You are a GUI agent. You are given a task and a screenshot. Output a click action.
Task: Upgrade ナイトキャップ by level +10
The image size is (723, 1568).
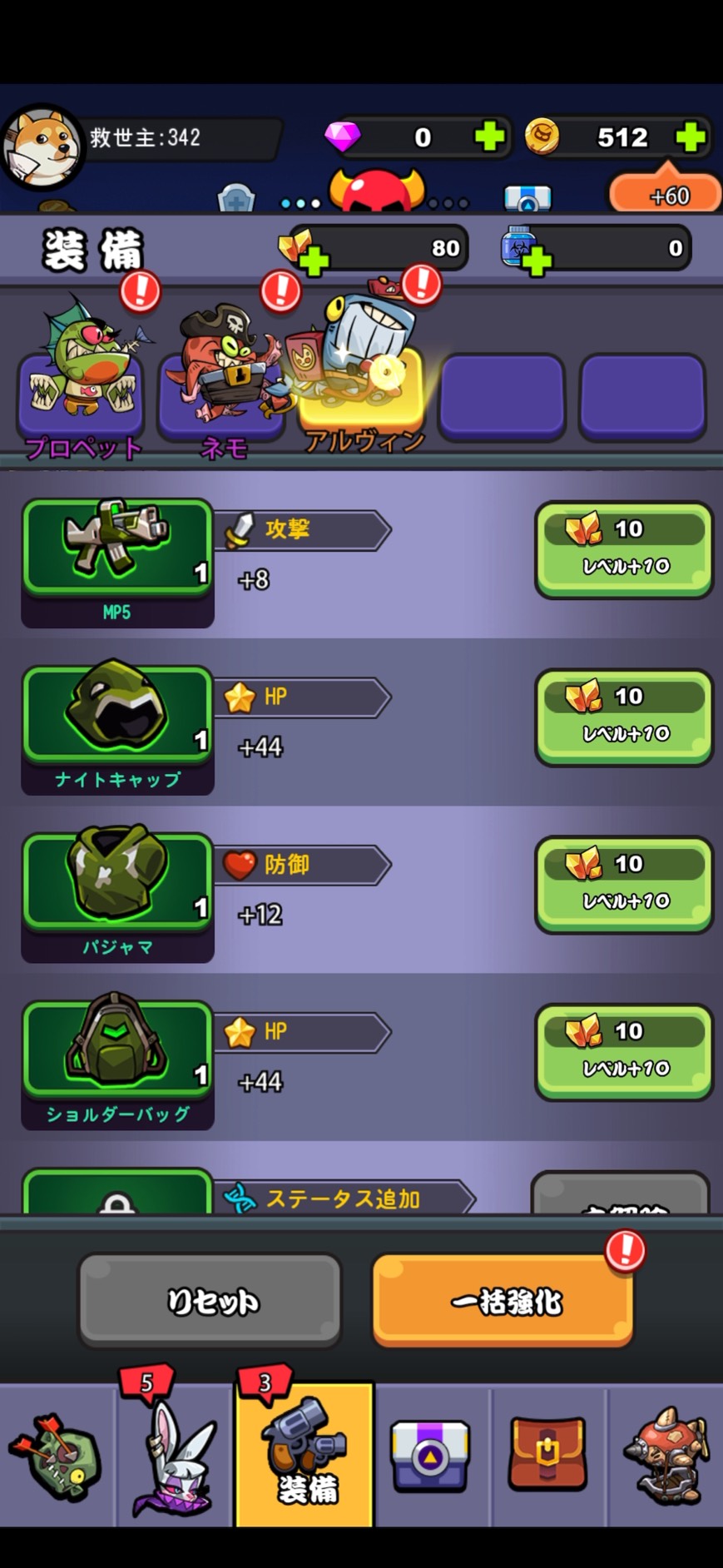coord(624,716)
